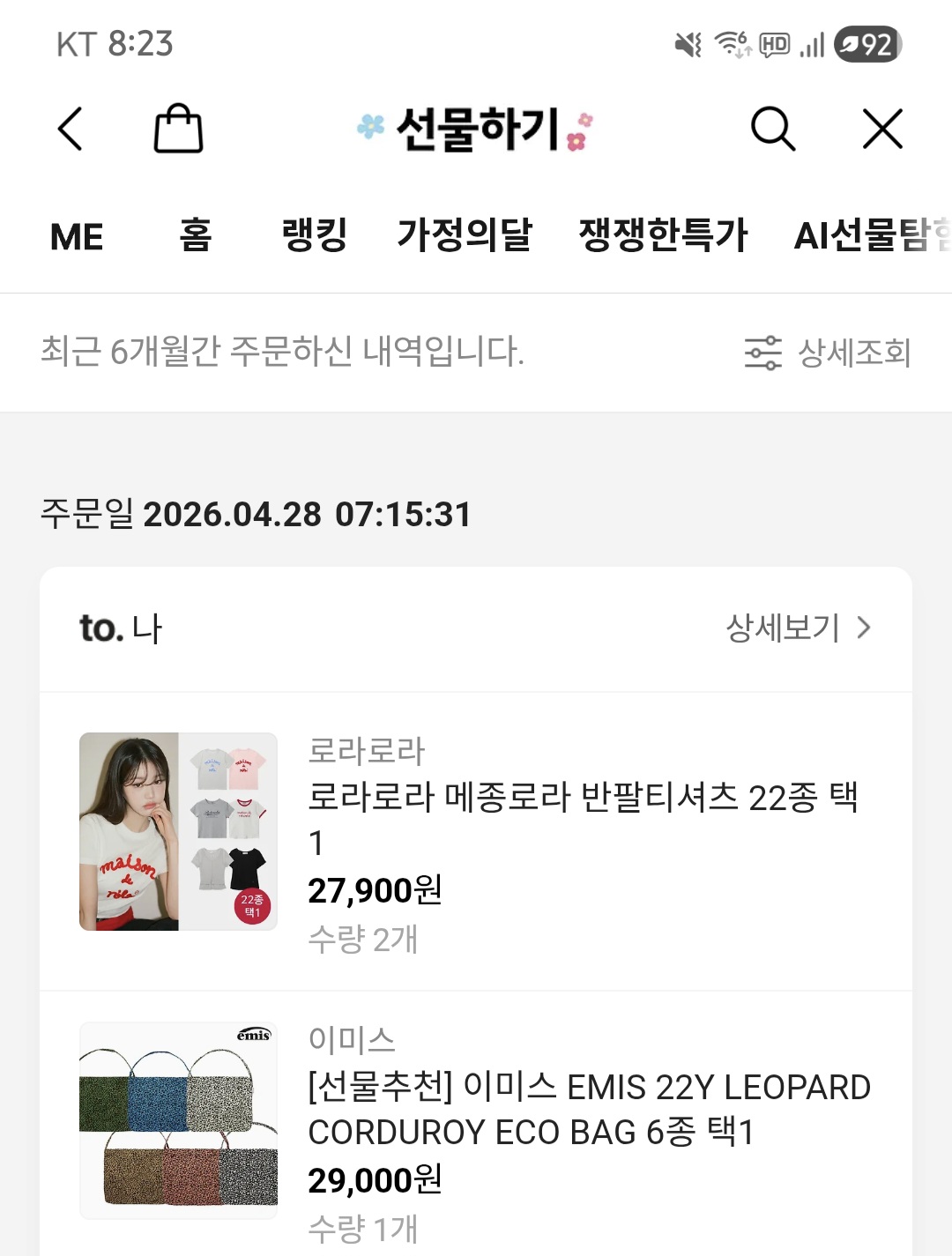The image size is (952, 1256).
Task: Open the 쨍쨍한특가 tab
Action: click(663, 236)
